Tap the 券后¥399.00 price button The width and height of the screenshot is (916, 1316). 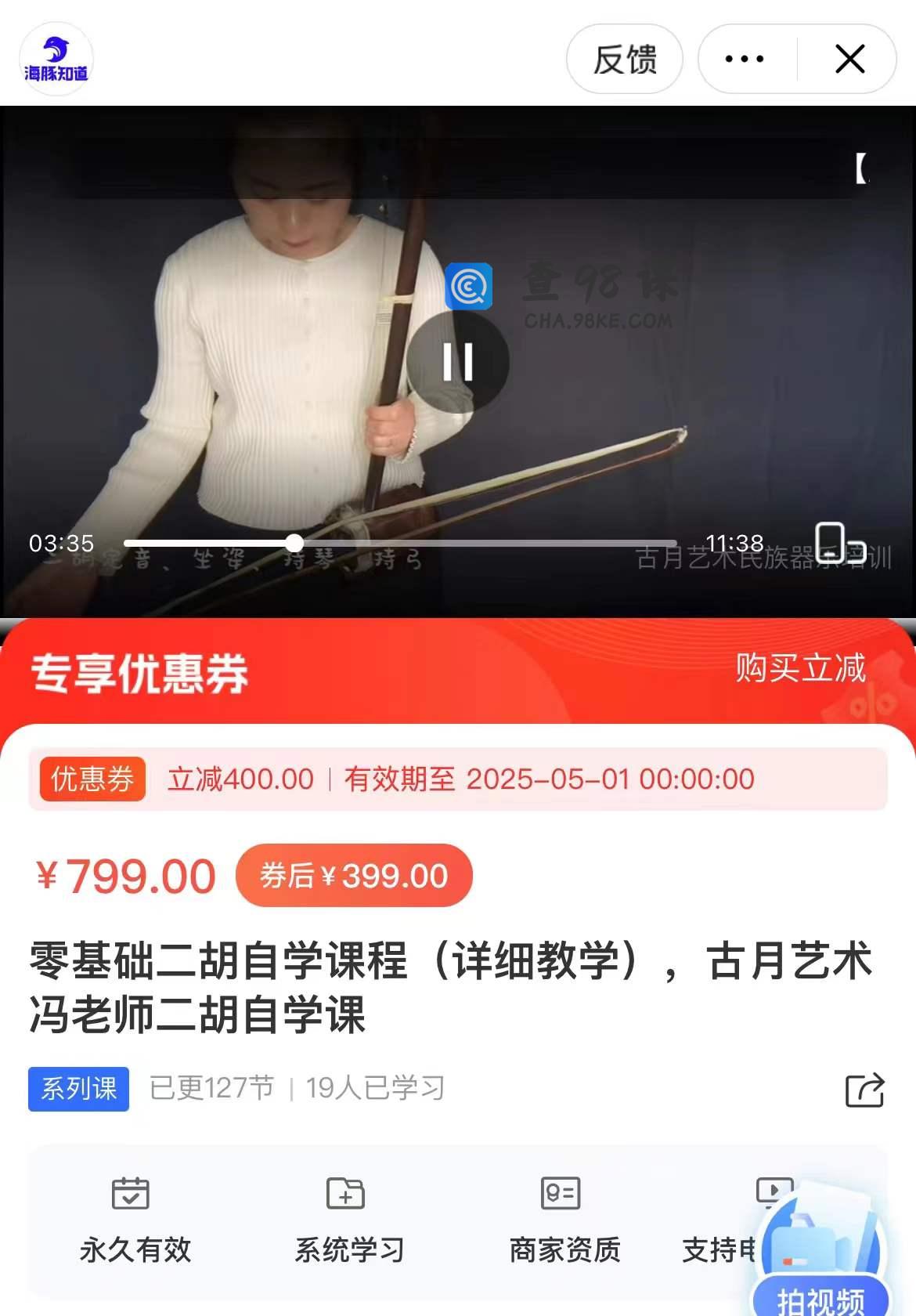354,876
